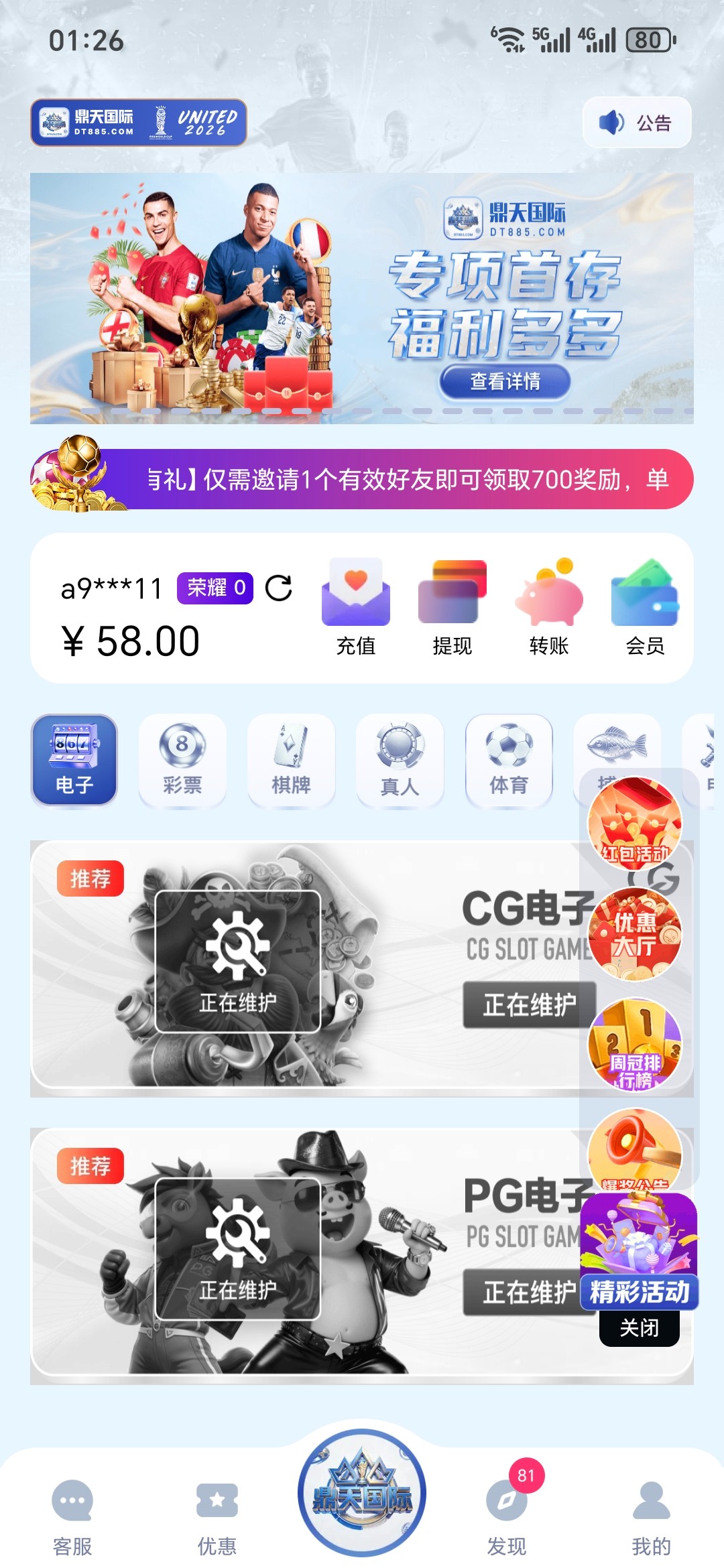Tap 查看详情 on the promo banner
Screen dimensions: 724x1568
[x=505, y=381]
